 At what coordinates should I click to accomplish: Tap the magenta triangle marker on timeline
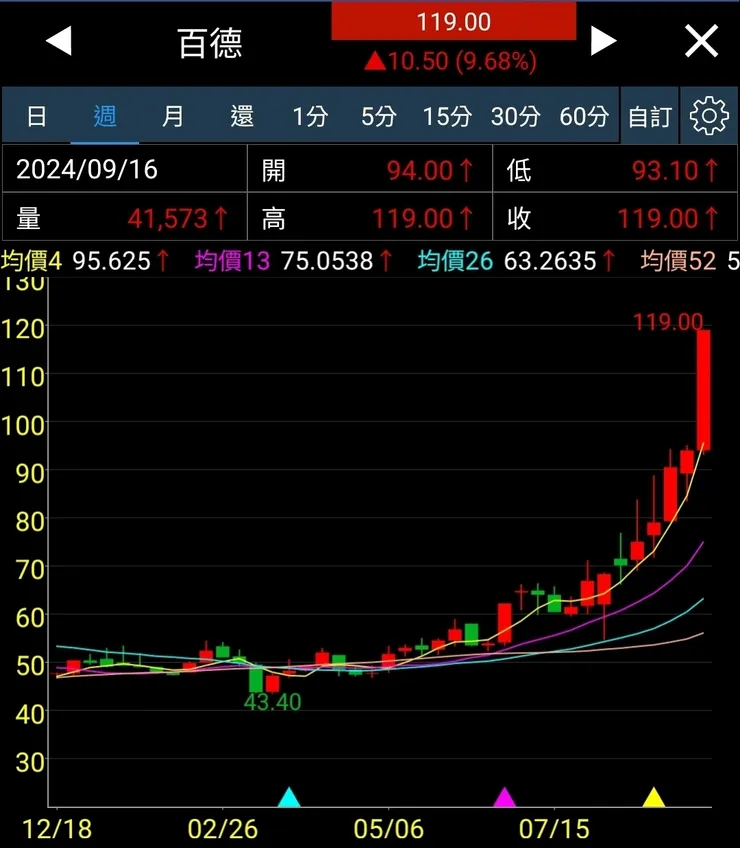point(505,797)
